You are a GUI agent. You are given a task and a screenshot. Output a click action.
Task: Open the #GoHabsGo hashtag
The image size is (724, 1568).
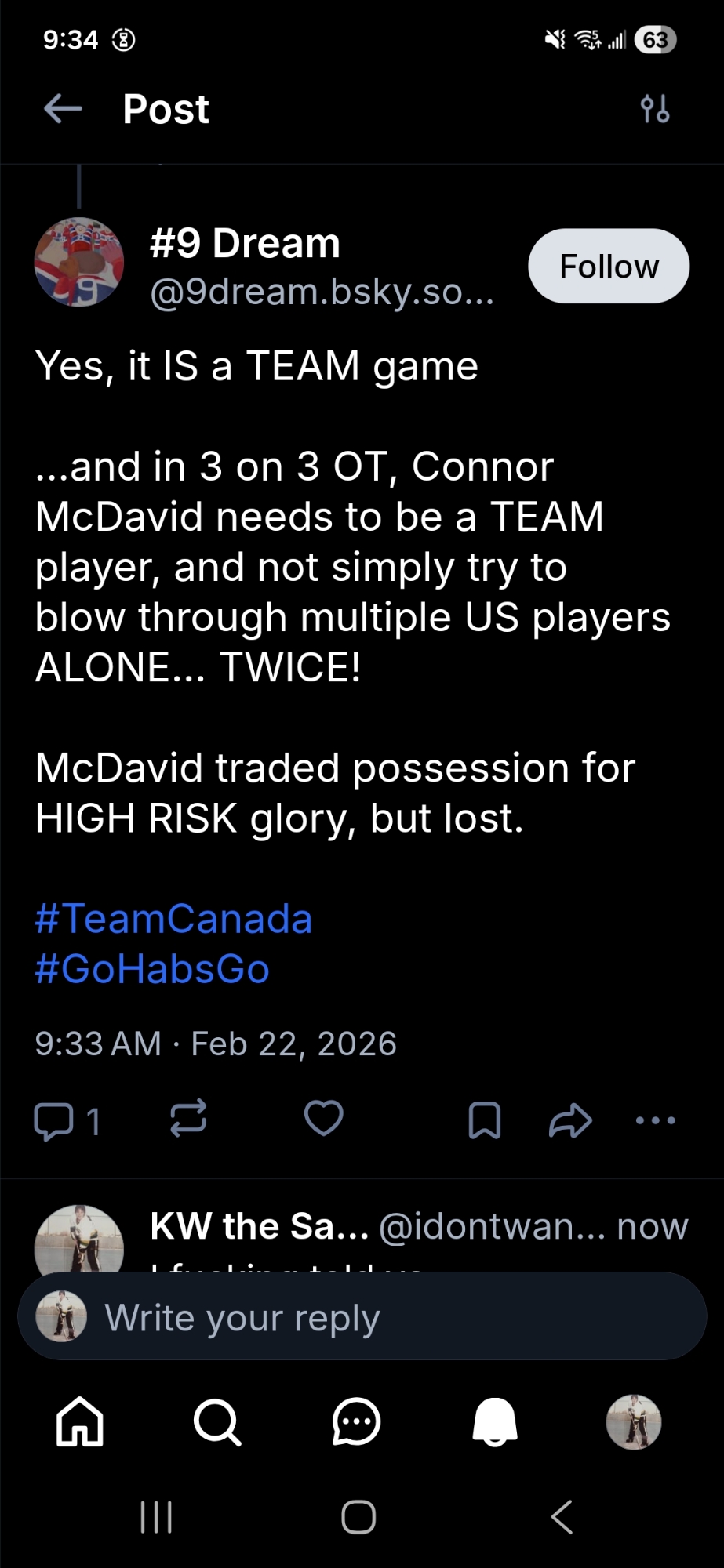pyautogui.click(x=152, y=969)
